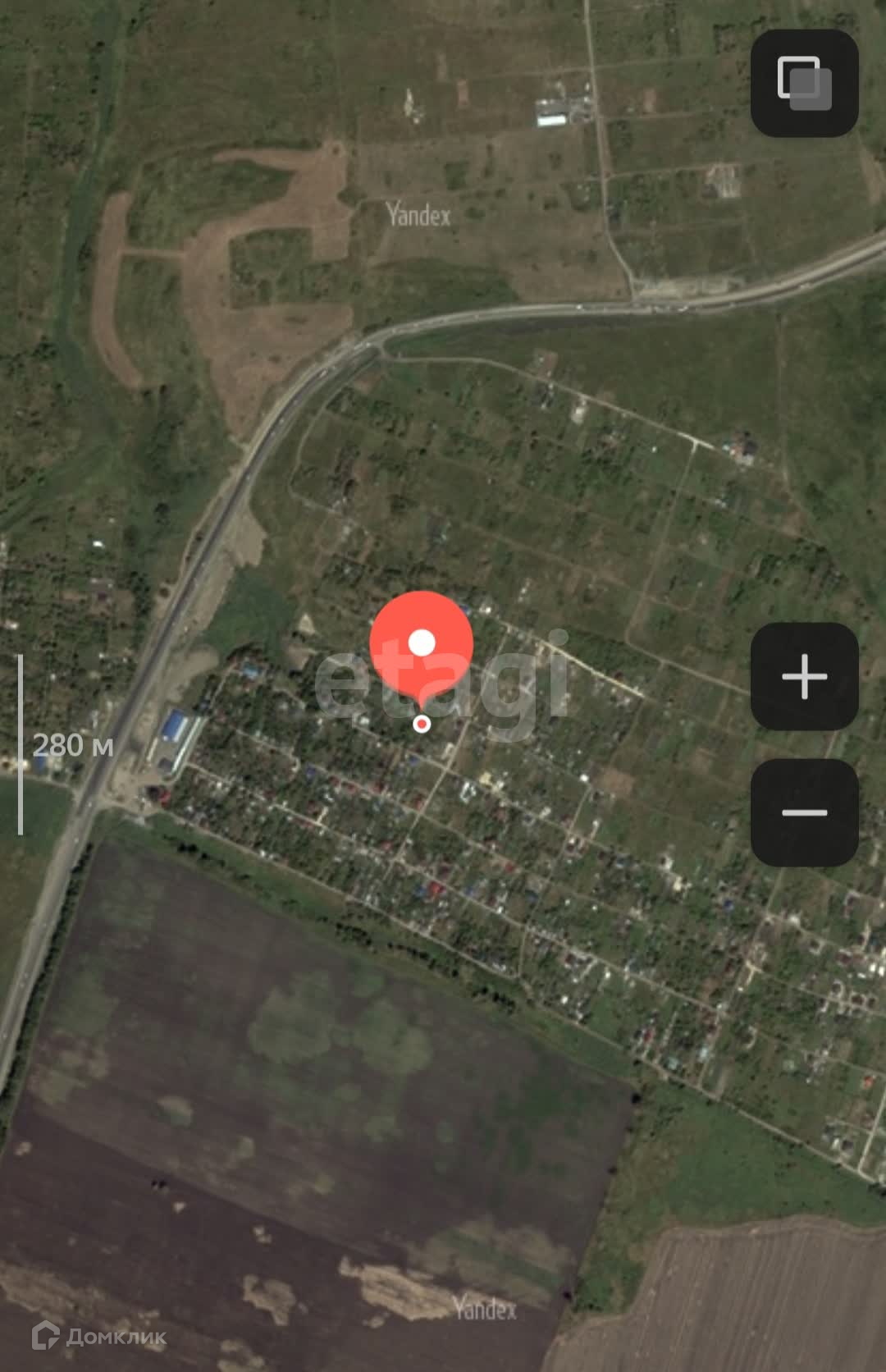The width and height of the screenshot is (886, 1372).
Task: Open the map layers switcher
Action: [x=804, y=84]
